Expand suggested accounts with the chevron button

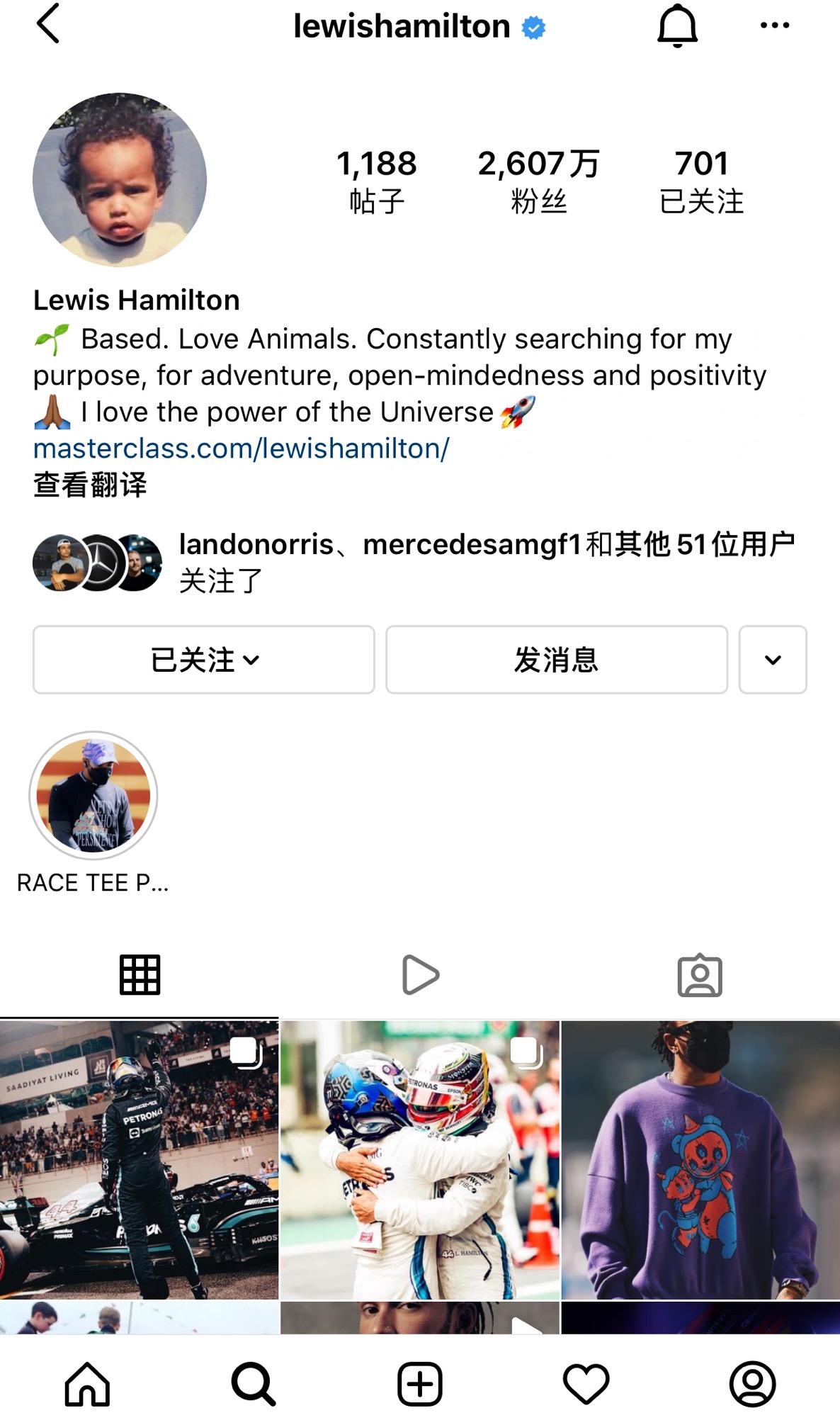pos(773,660)
